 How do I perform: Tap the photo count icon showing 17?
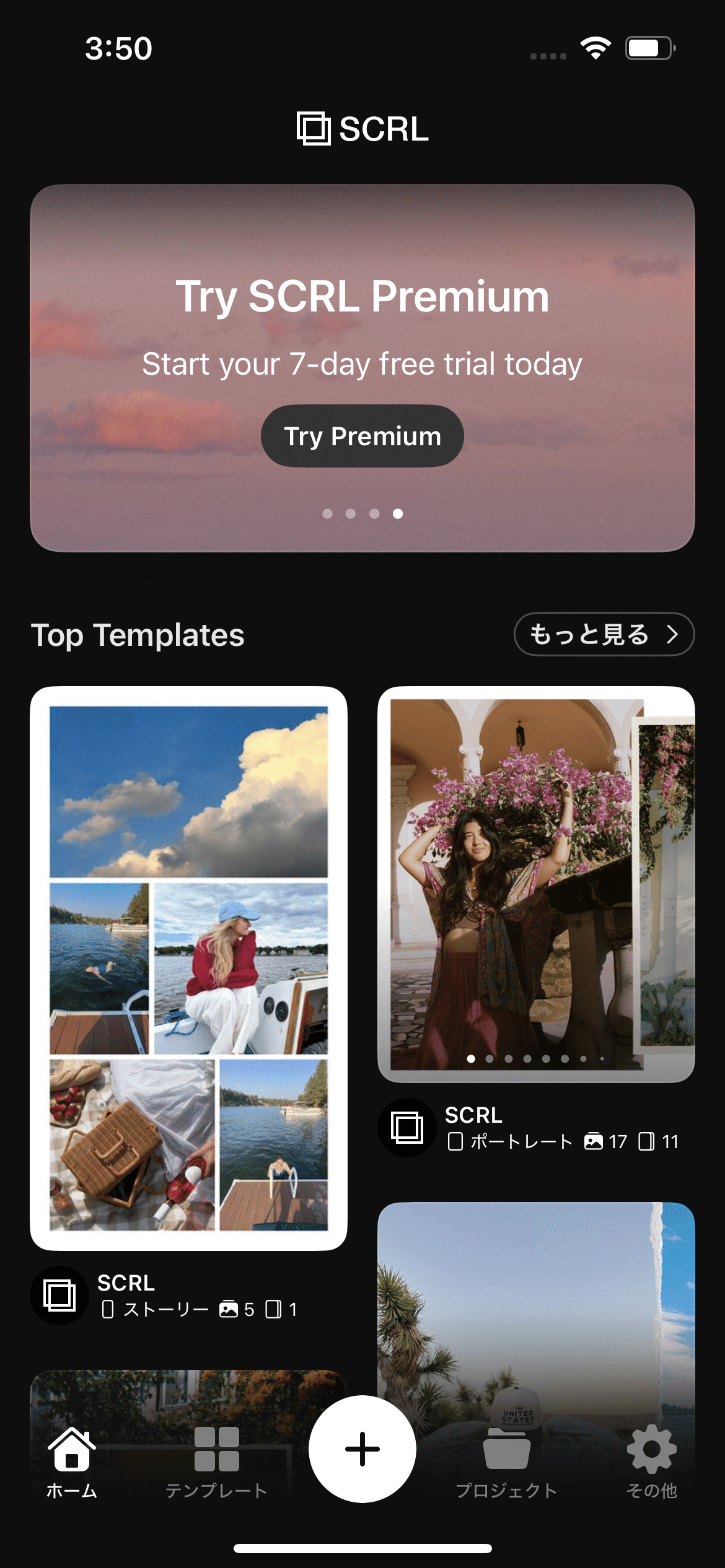596,1141
